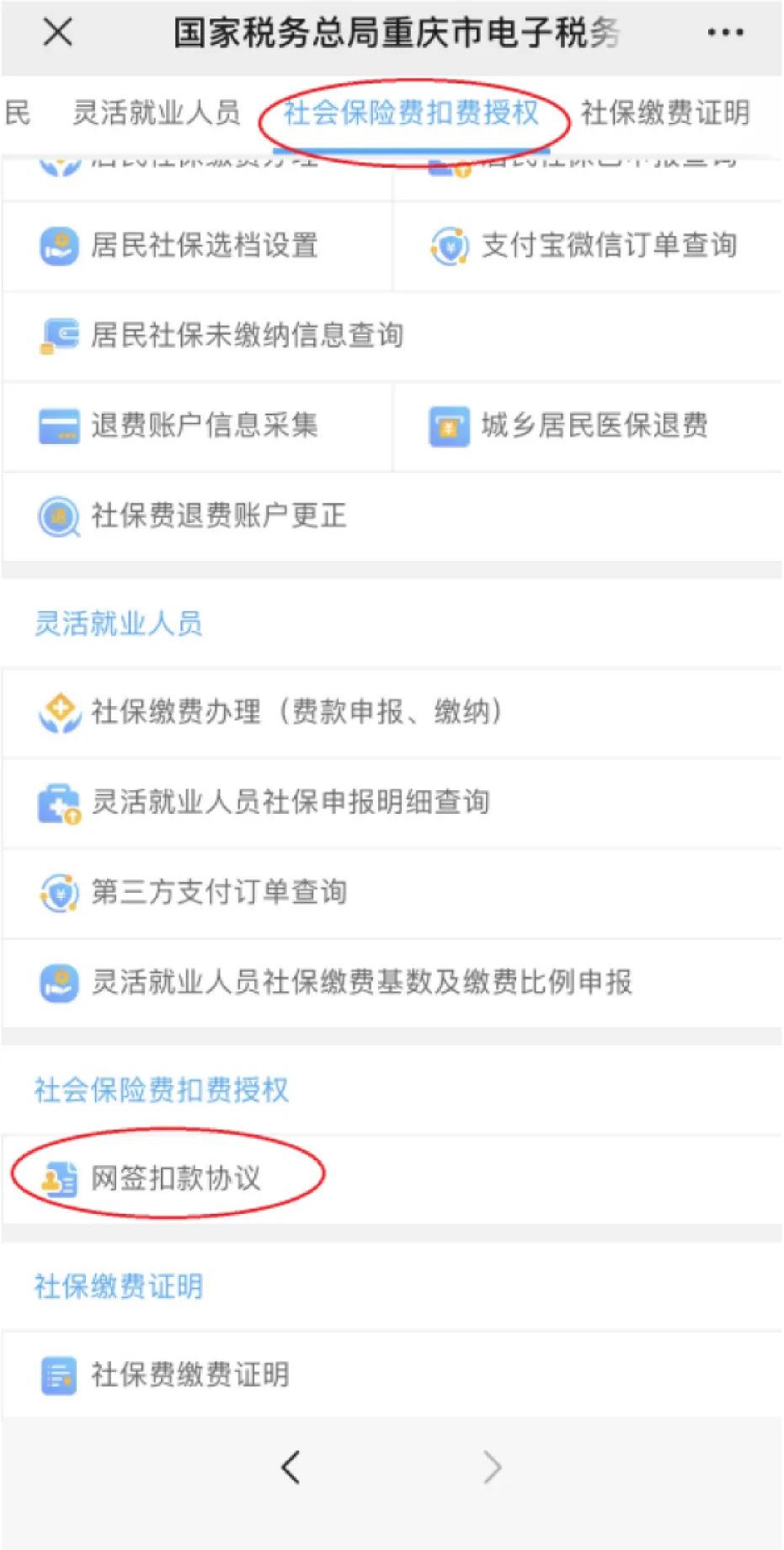The image size is (784, 1550).
Task: Open 居民社保选档设置
Action: pyautogui.click(x=204, y=246)
